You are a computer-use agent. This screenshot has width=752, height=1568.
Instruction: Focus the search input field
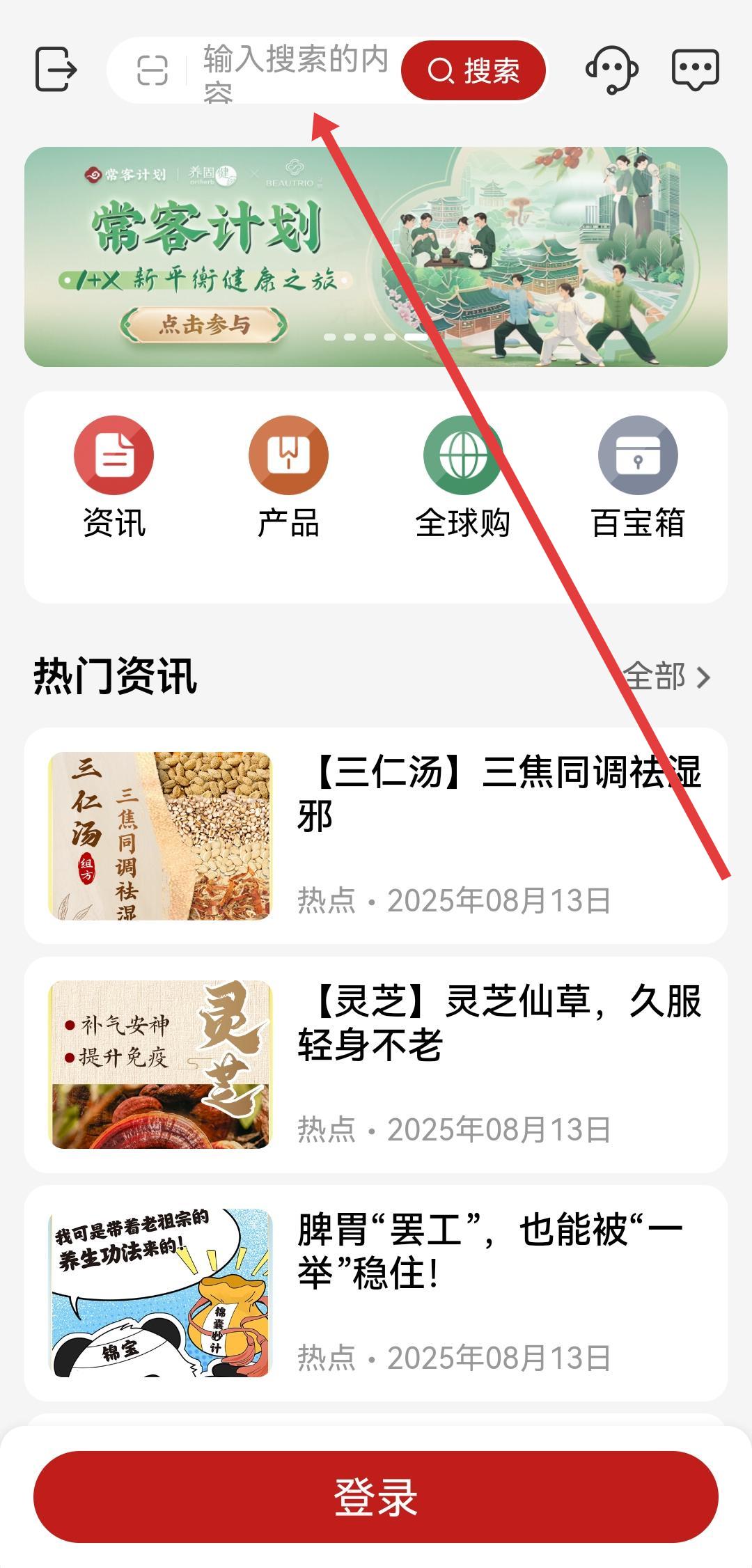pos(296,70)
